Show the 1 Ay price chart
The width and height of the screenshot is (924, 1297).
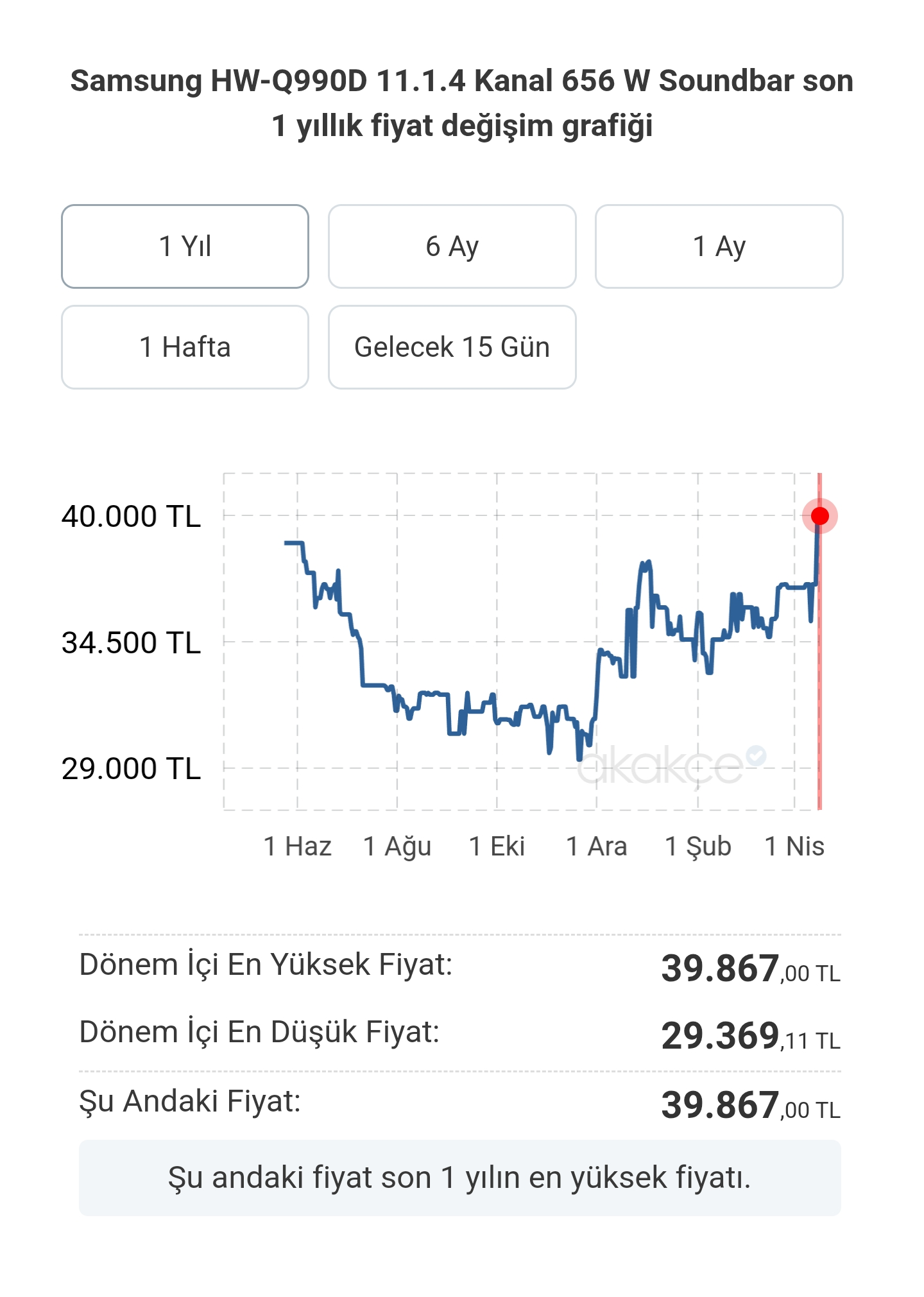click(x=719, y=246)
